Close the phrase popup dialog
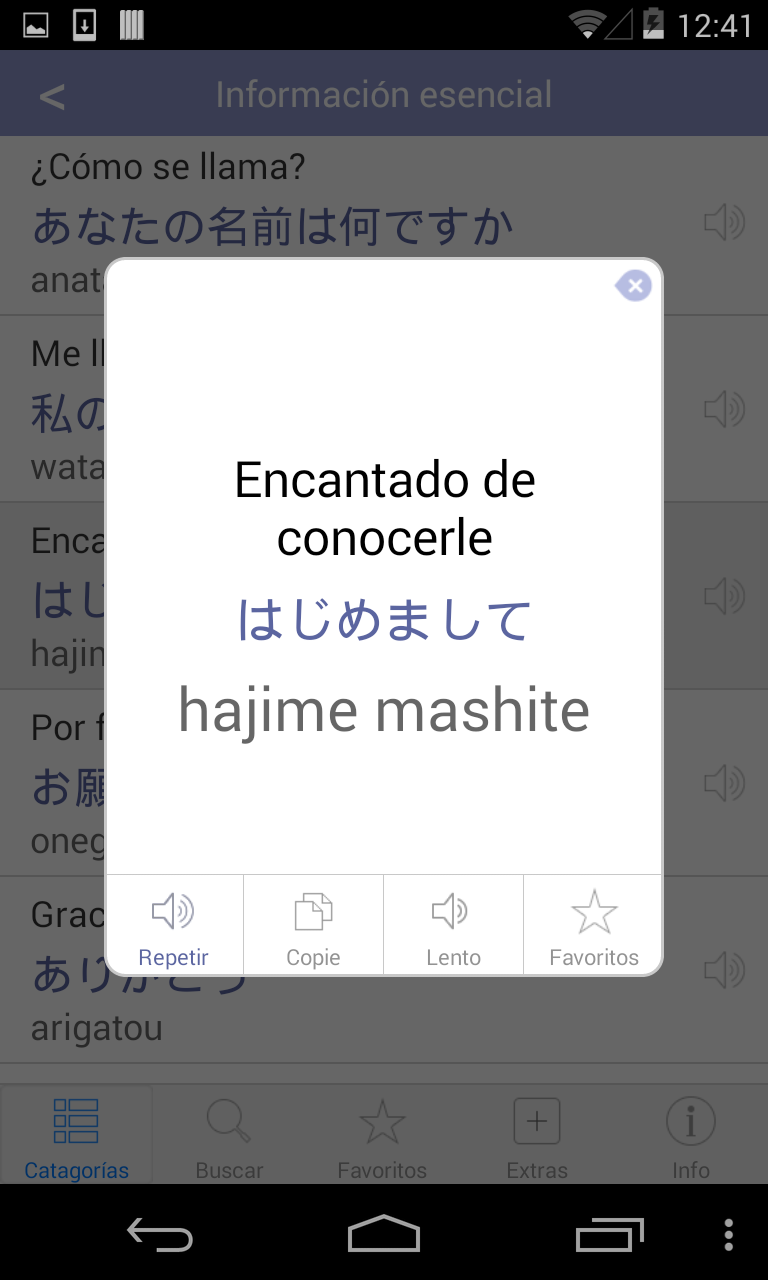The image size is (768, 1280). coord(634,286)
